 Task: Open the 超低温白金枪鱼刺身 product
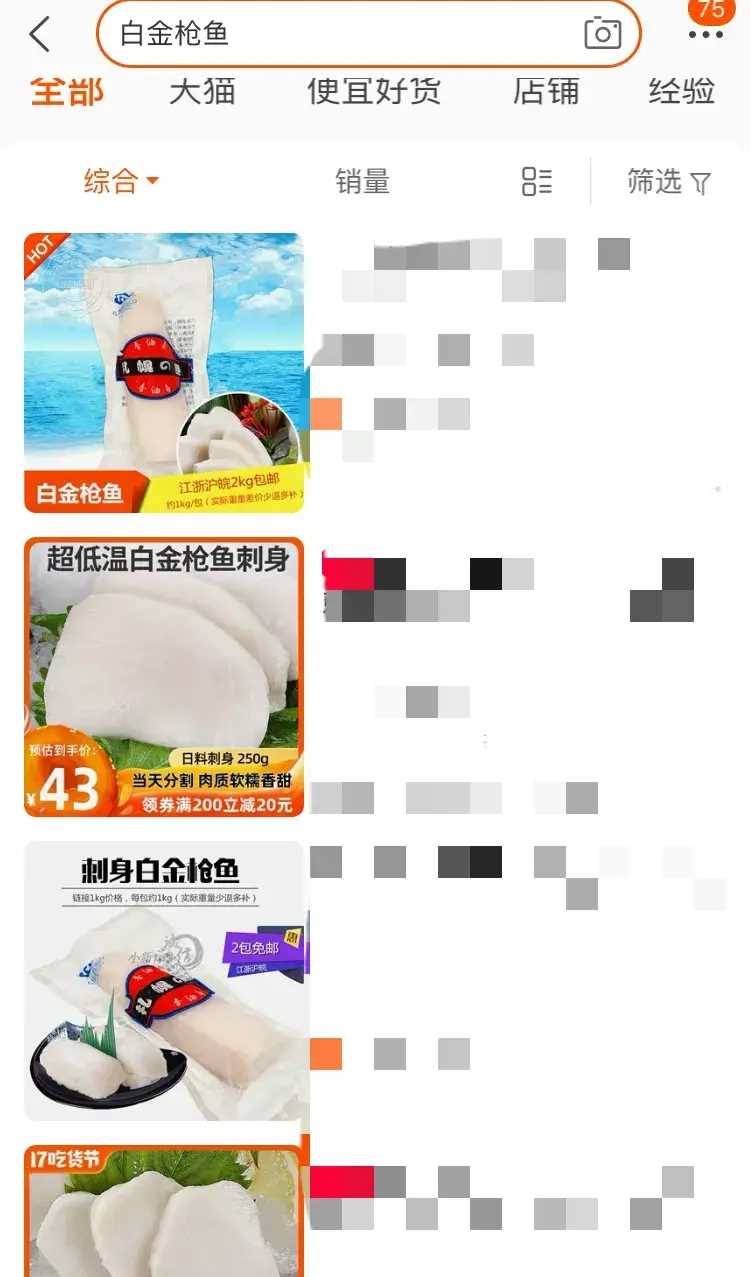164,677
